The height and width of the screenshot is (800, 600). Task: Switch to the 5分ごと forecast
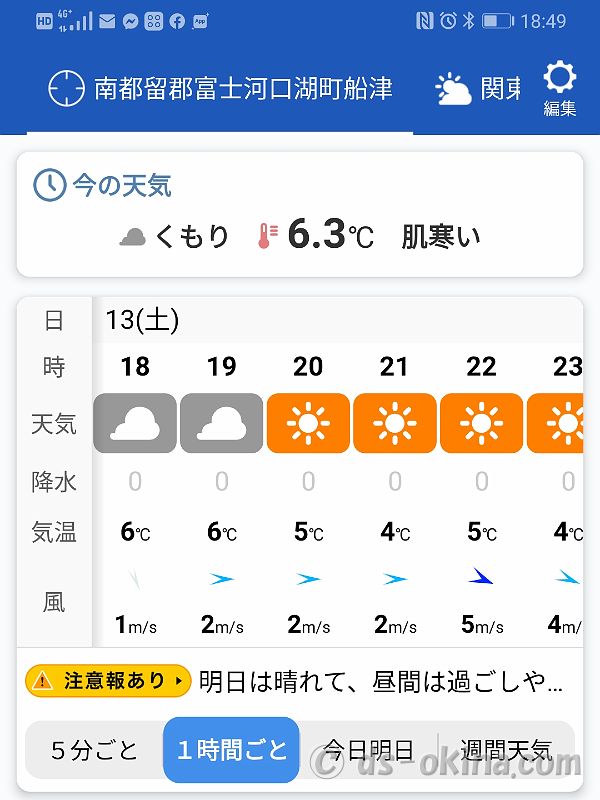coord(94,749)
